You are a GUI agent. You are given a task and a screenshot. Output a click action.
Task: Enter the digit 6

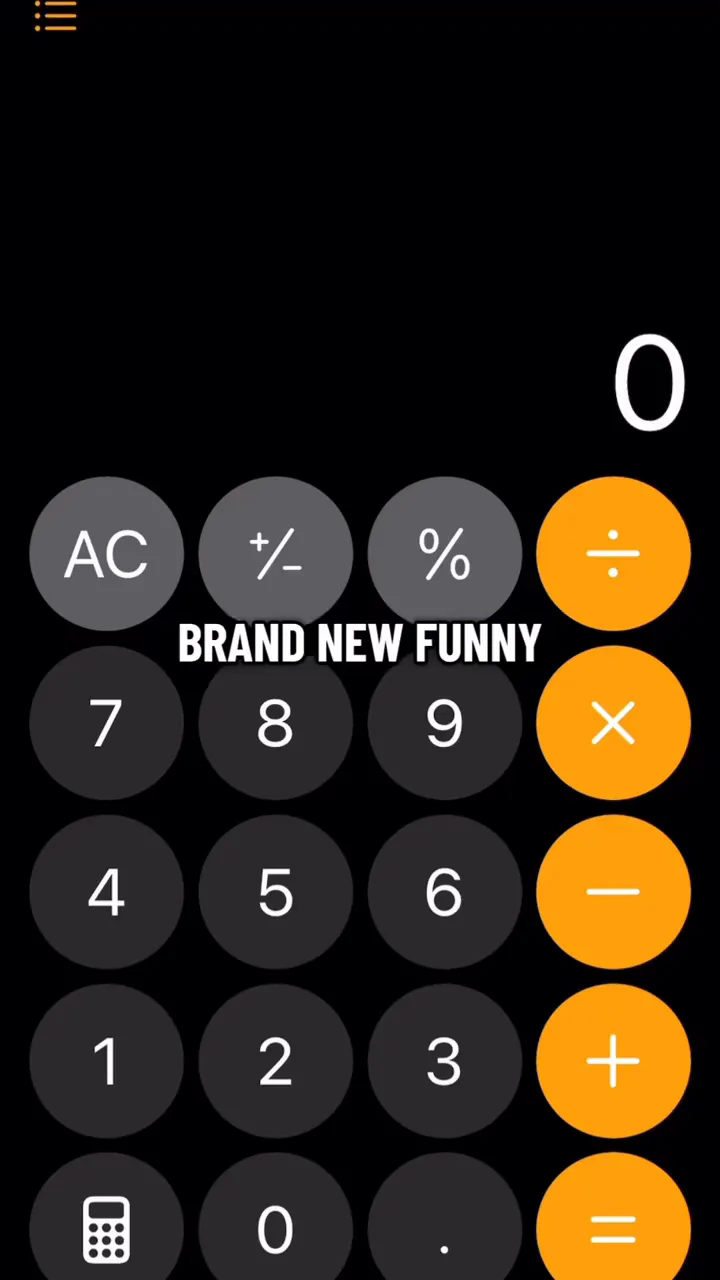pyautogui.click(x=444, y=891)
